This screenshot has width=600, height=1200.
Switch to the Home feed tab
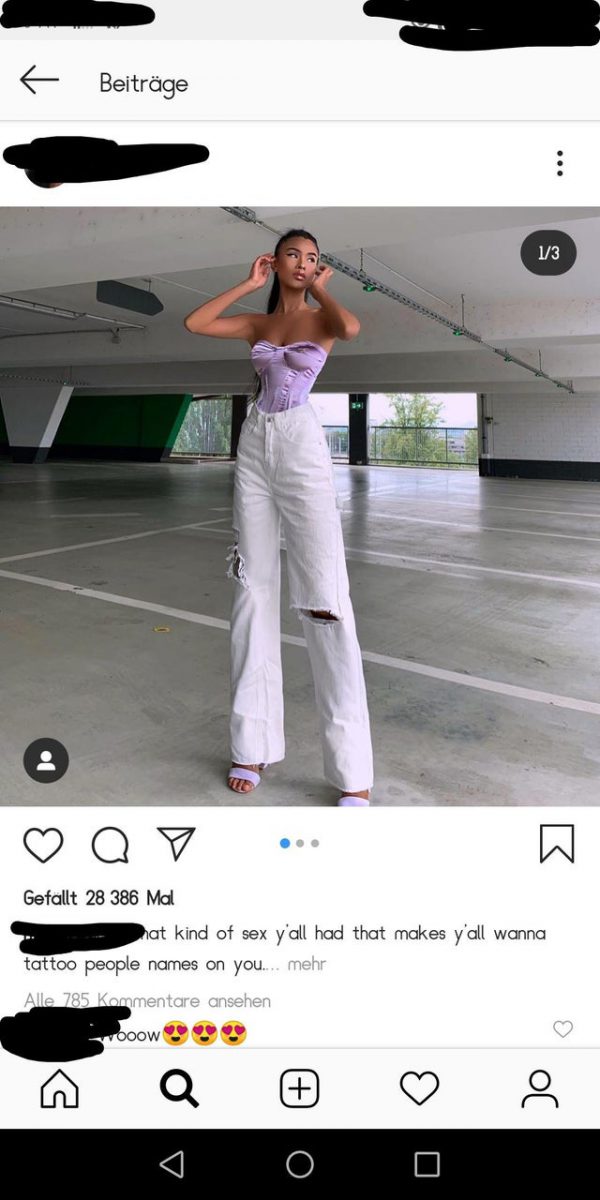60,1088
